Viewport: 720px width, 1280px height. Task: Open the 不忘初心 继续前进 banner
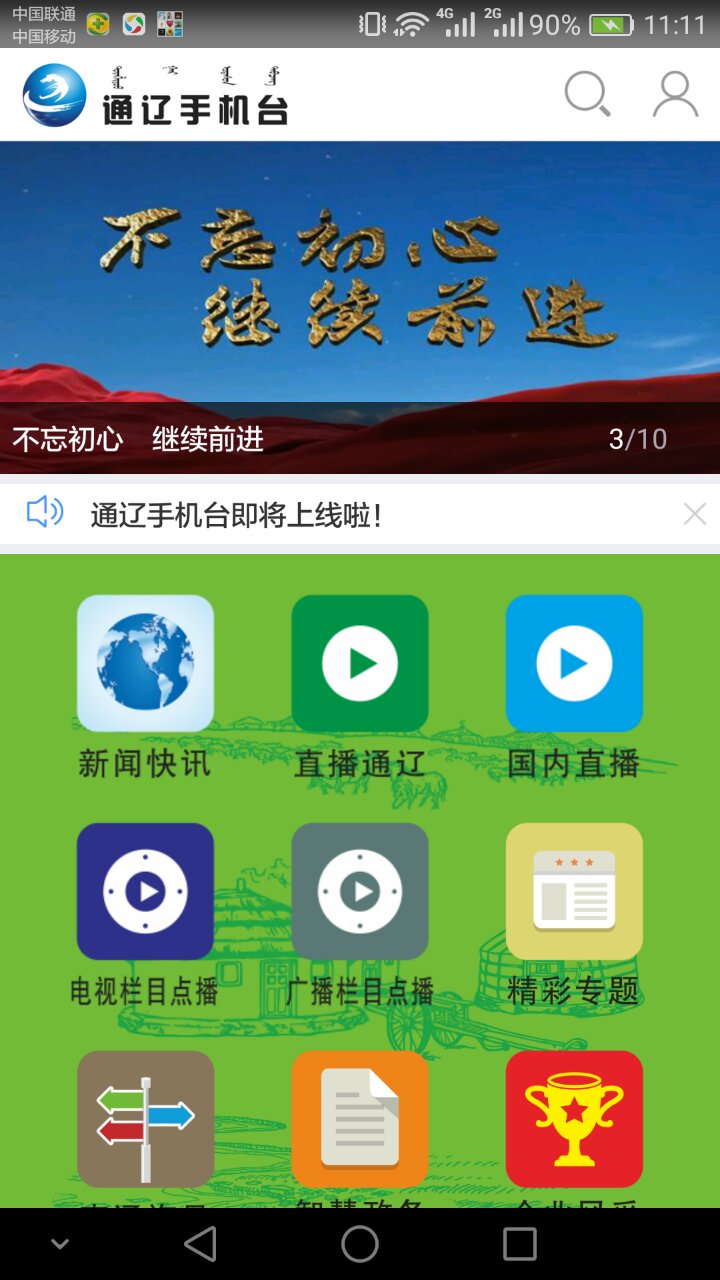click(360, 307)
